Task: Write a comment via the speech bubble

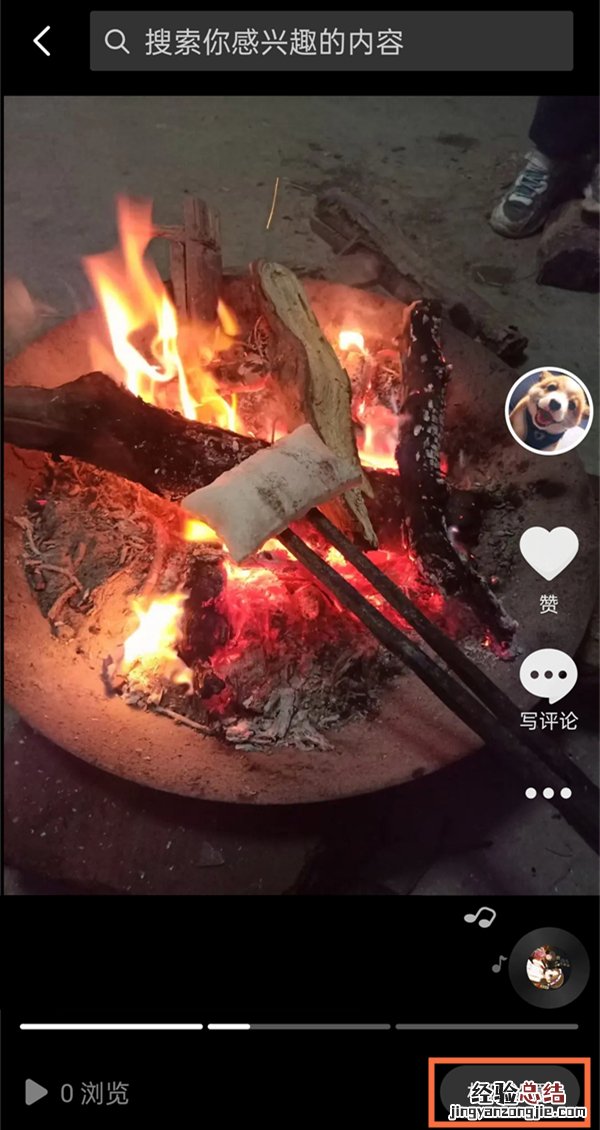Action: 548,677
